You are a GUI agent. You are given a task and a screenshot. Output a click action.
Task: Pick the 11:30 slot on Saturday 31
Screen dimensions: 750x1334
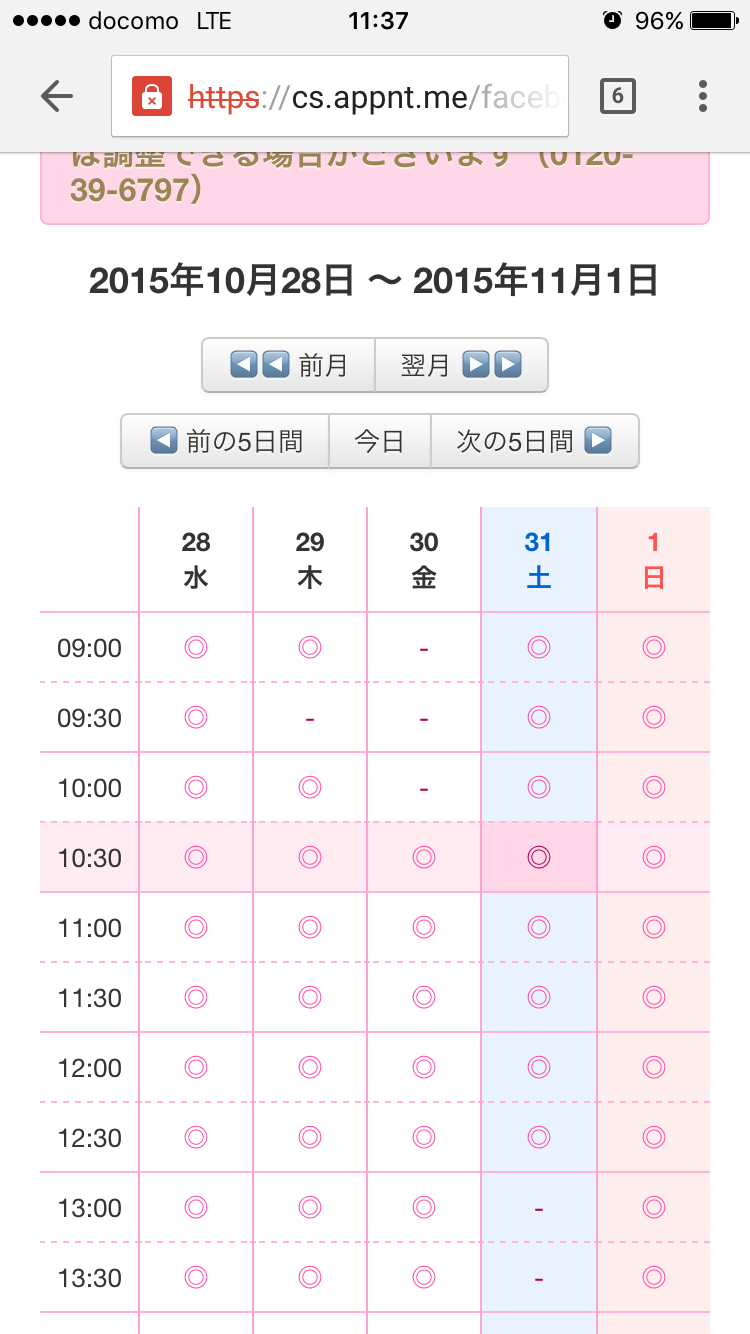click(x=539, y=997)
